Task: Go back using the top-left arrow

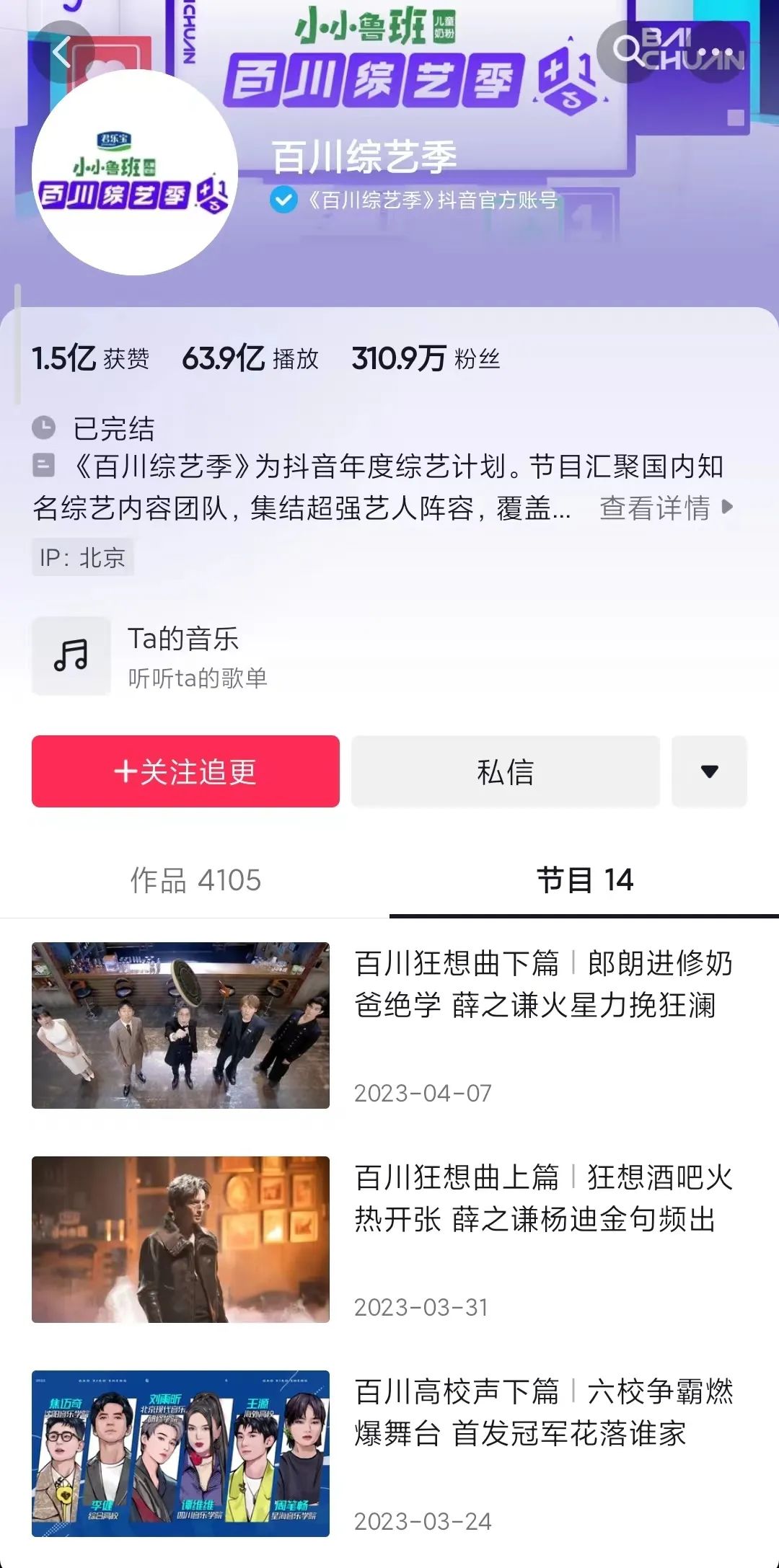Action: 62,52
